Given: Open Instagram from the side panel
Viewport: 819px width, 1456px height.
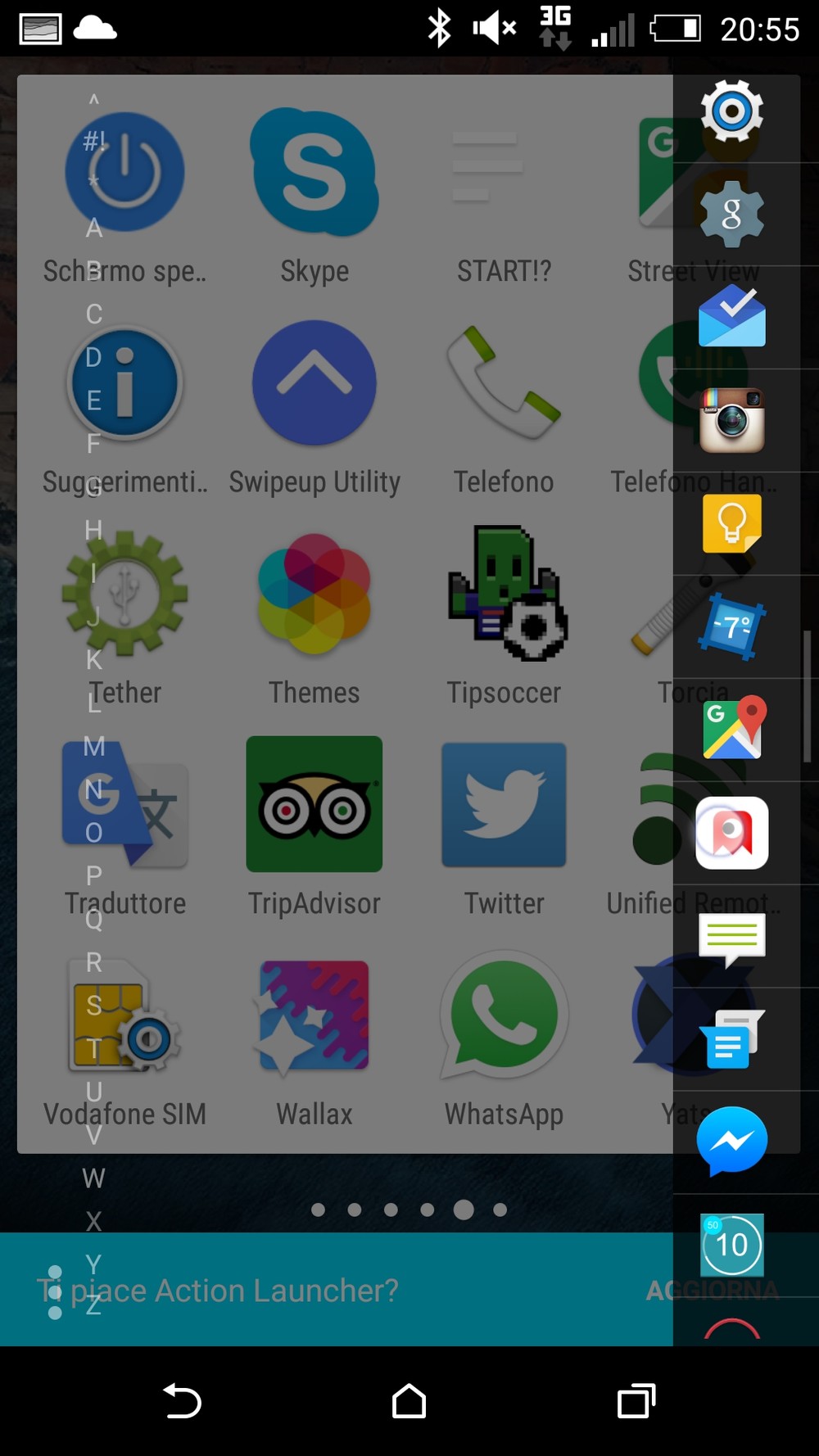Looking at the screenshot, I should (731, 420).
